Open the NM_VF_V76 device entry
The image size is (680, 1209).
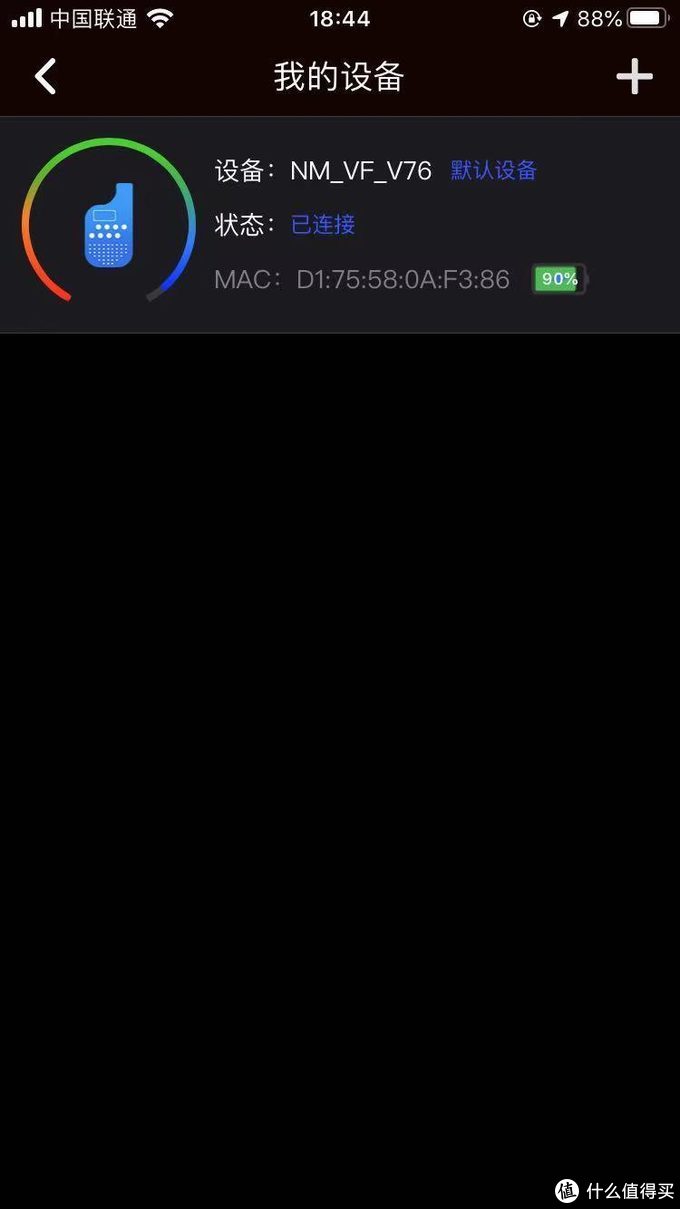[x=340, y=225]
